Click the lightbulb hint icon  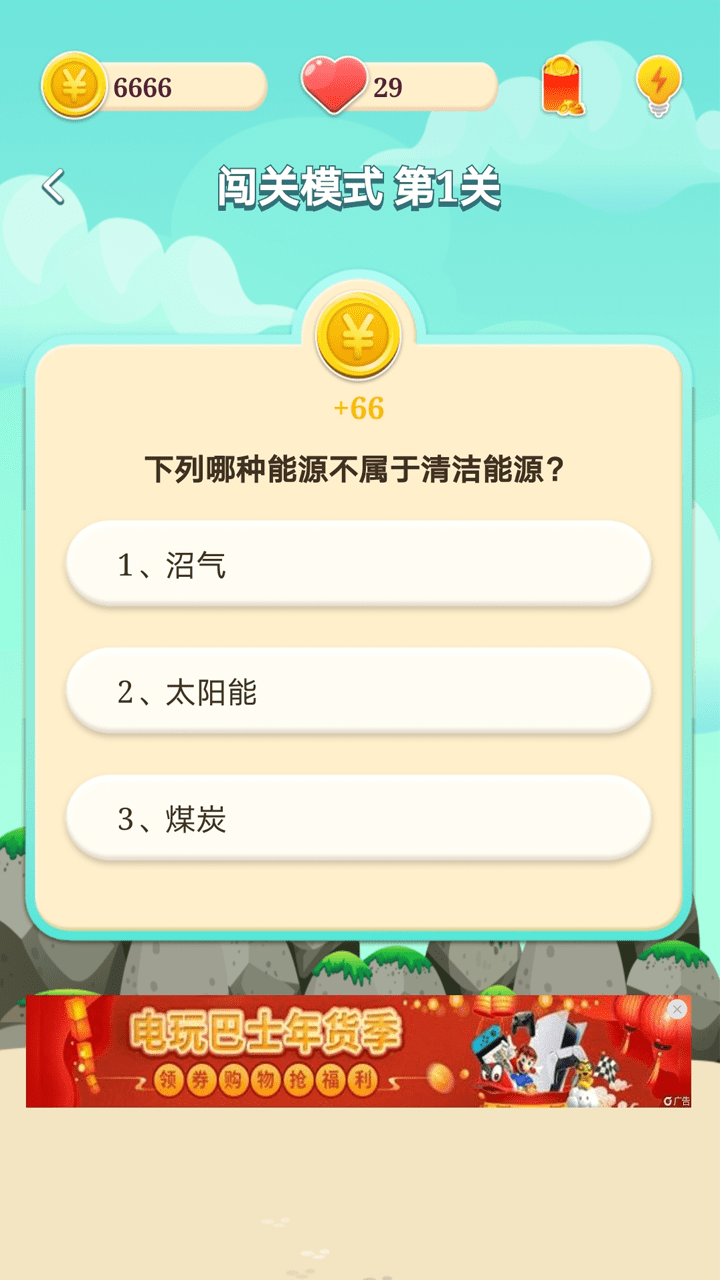coord(659,85)
